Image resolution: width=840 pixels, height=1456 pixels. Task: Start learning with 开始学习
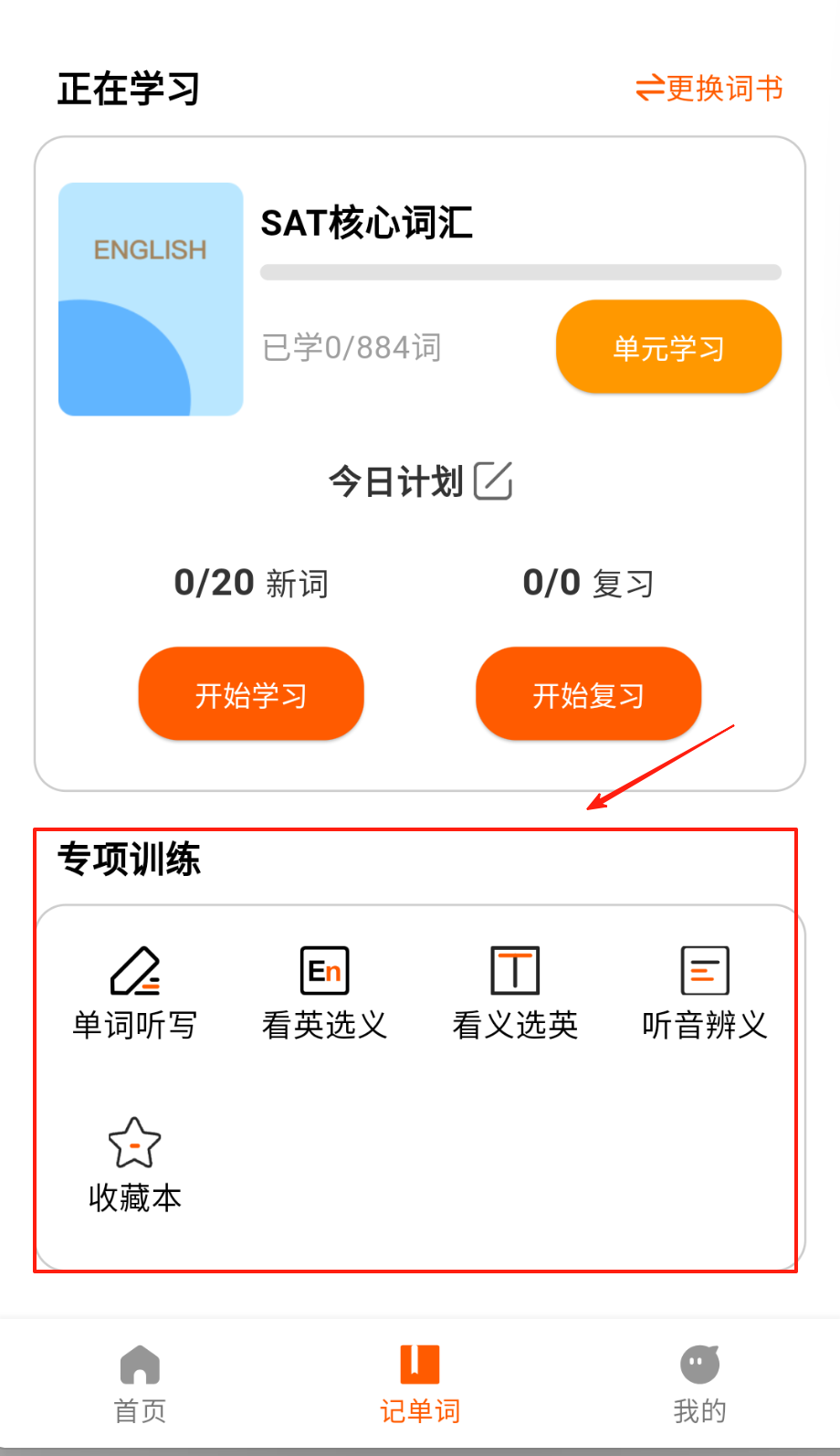click(x=251, y=694)
